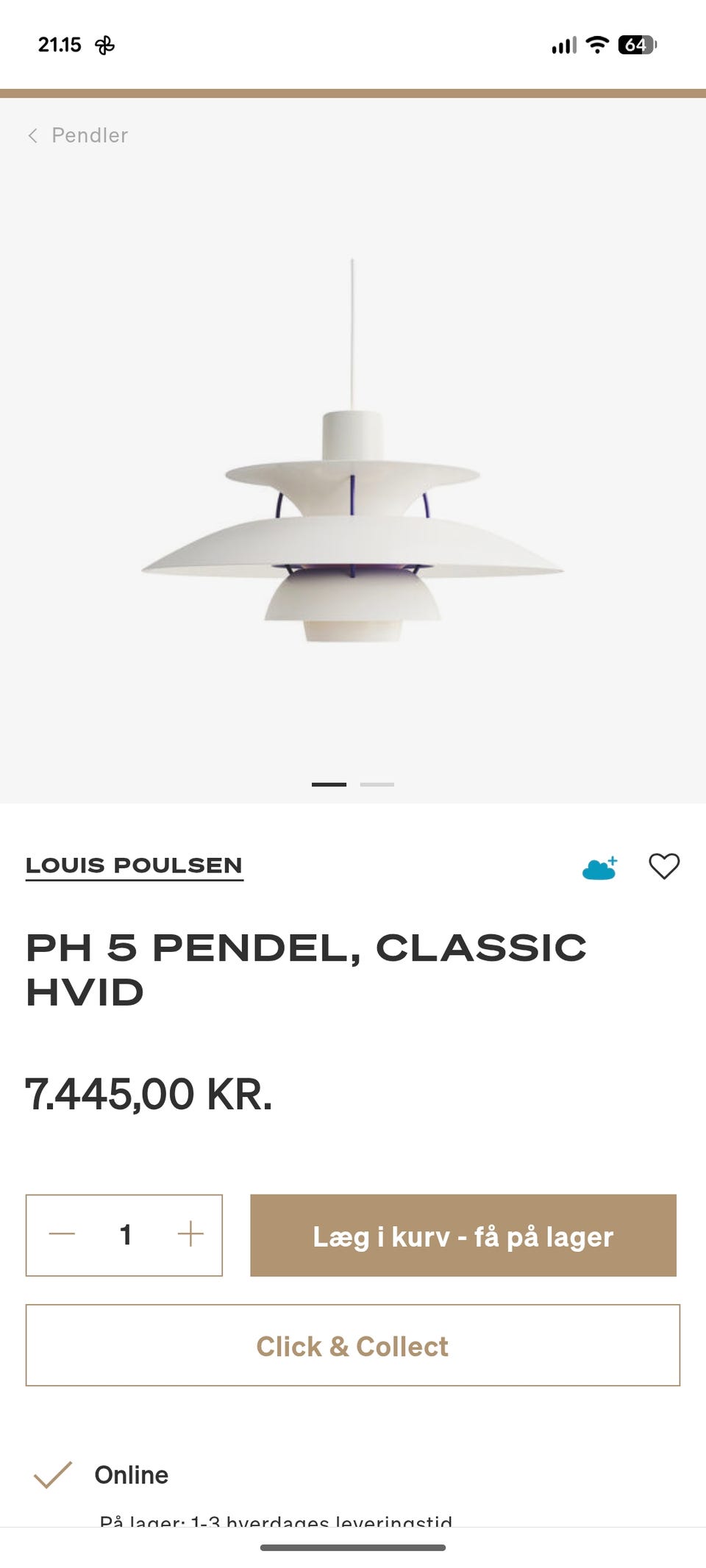Decrease quantity with the minus stepper
706x1568 pixels.
(61, 1235)
